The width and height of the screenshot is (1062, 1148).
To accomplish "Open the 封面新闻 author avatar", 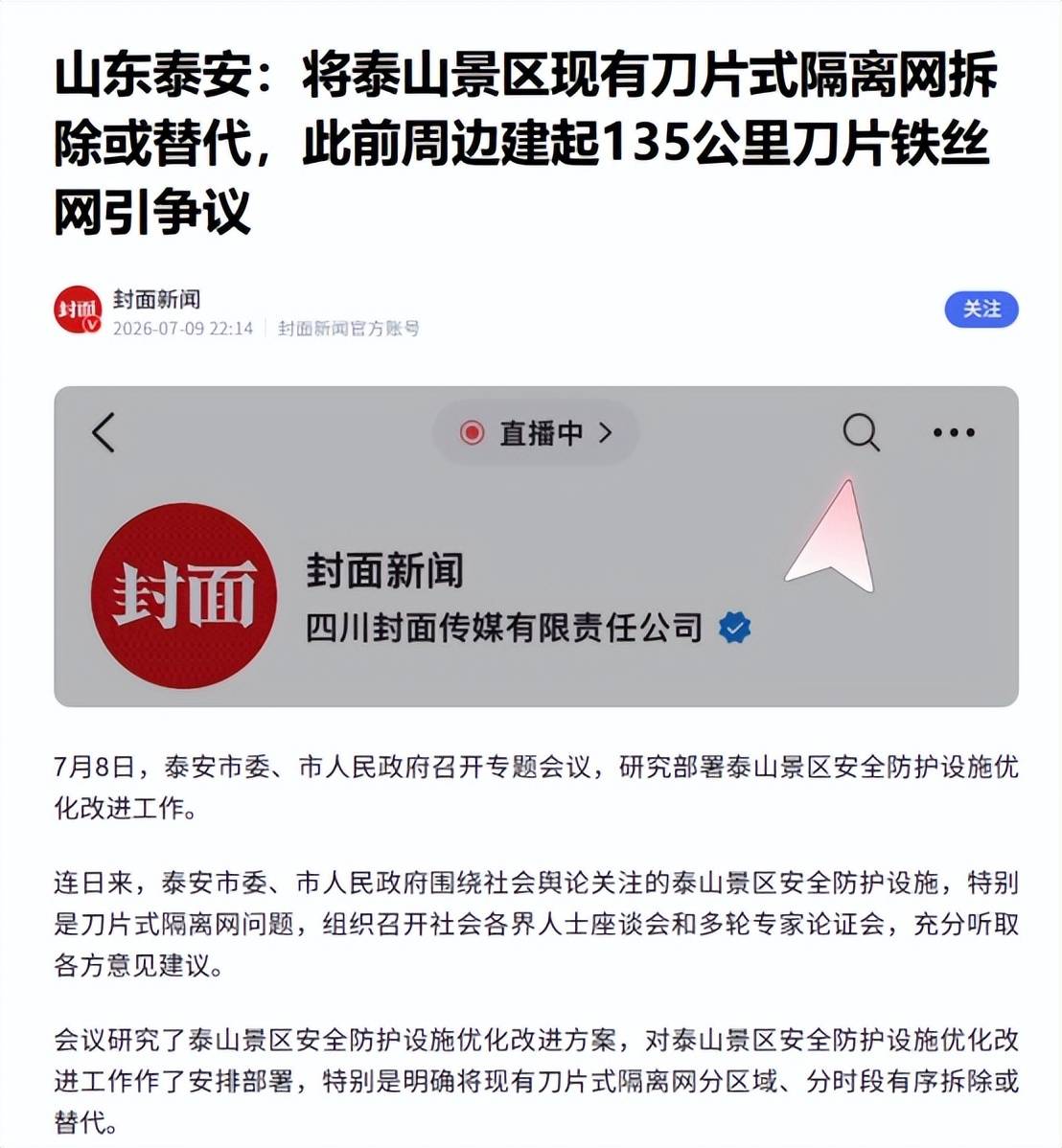I will 78,310.
